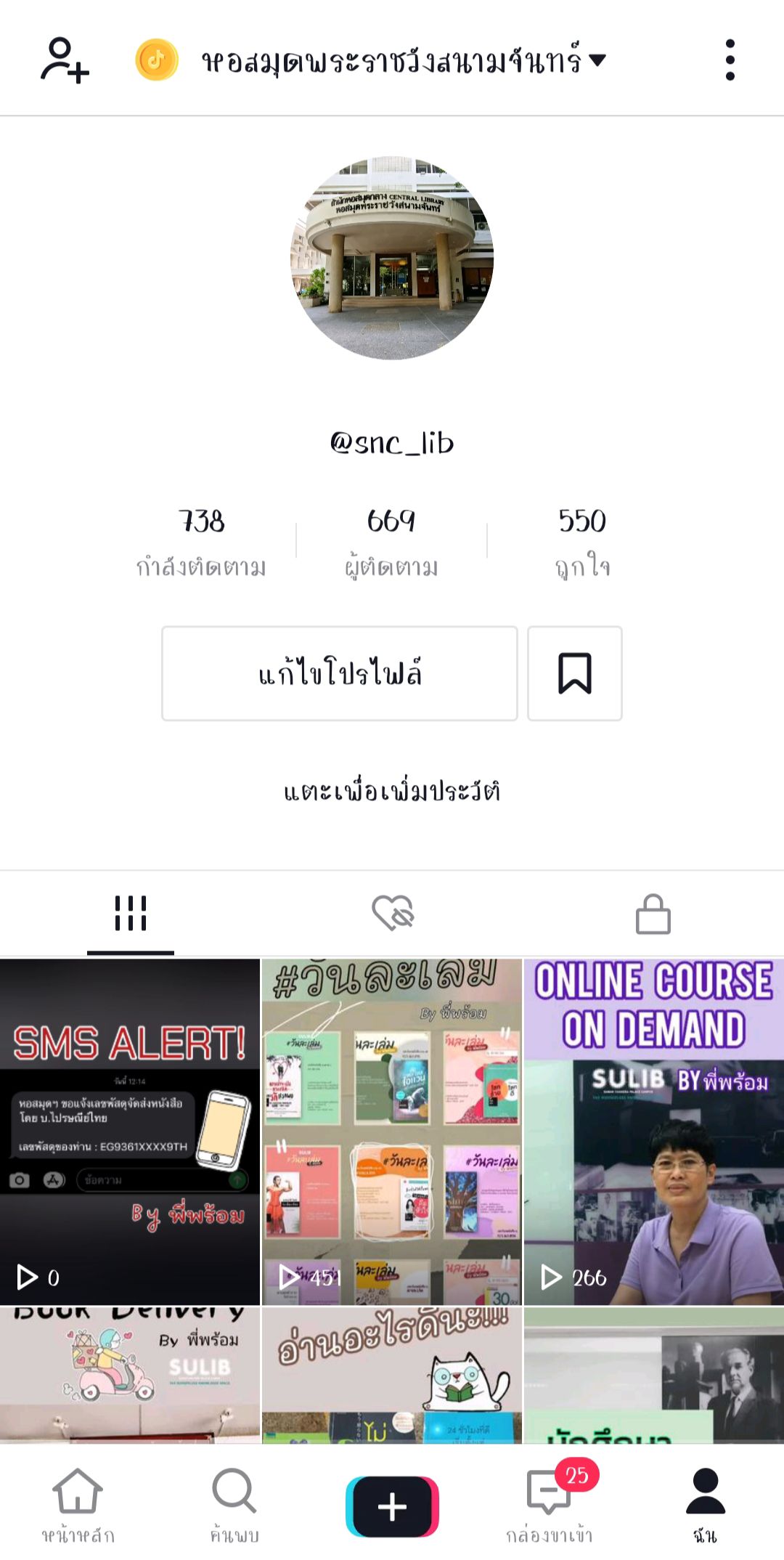This screenshot has width=784, height=1560.
Task: Open the Book Delivery video
Action: pyautogui.click(x=130, y=1375)
